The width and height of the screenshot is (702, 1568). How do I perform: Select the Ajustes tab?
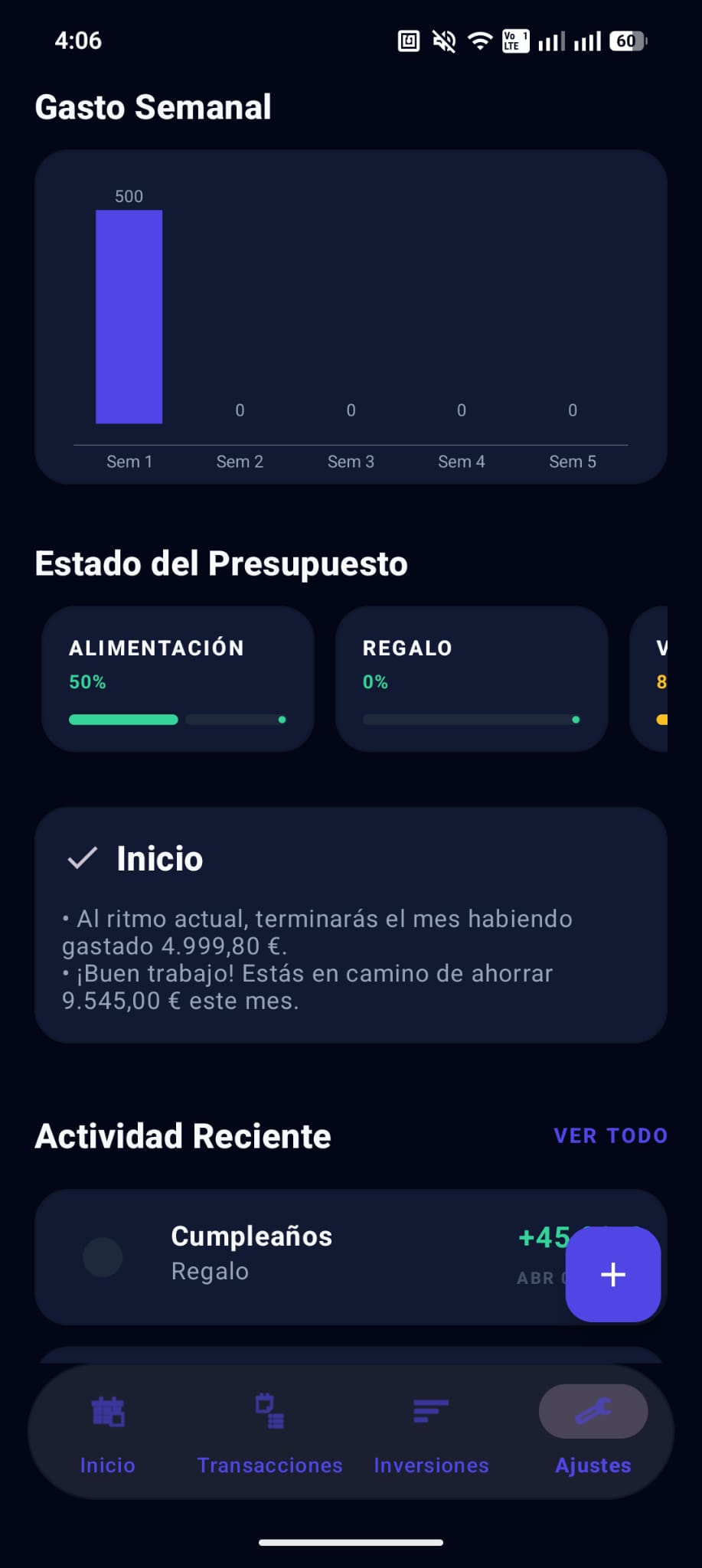[x=593, y=1432]
